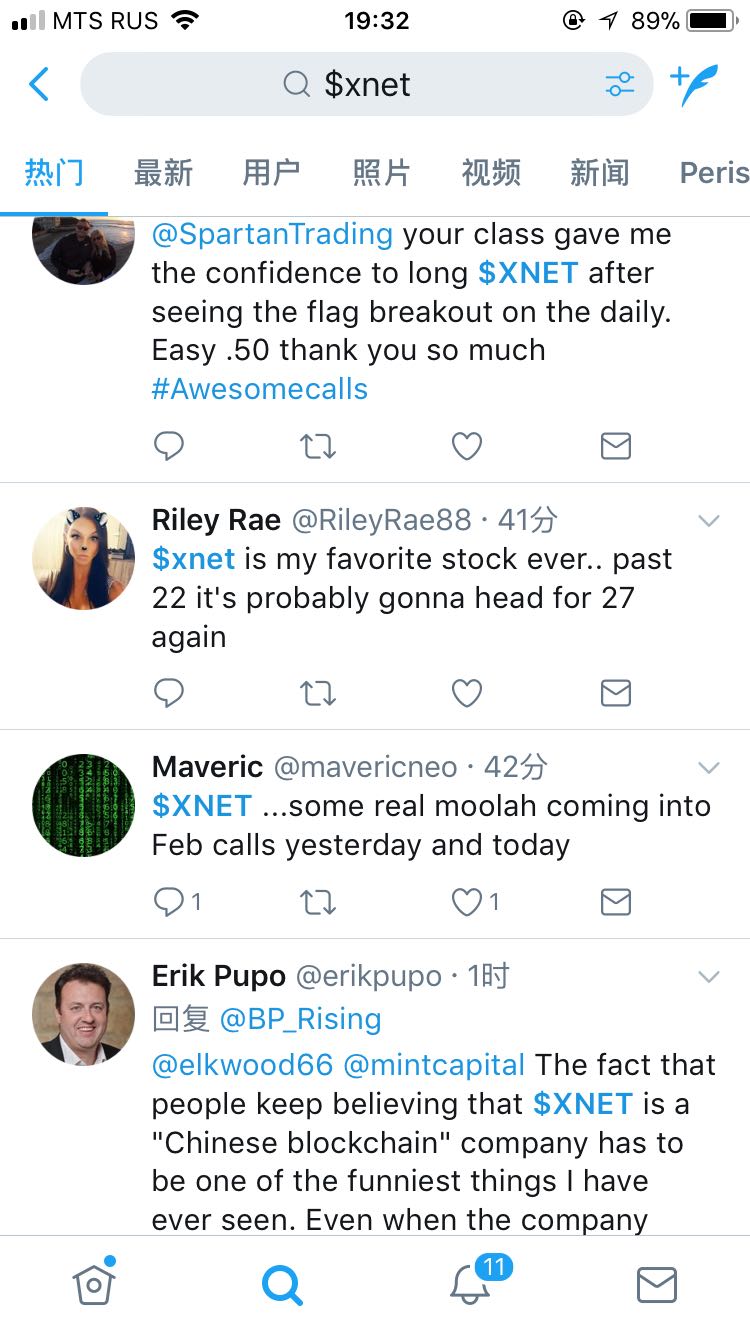Viewport: 750px width, 1334px height.
Task: Switch to the 新闻 tab
Action: (600, 172)
